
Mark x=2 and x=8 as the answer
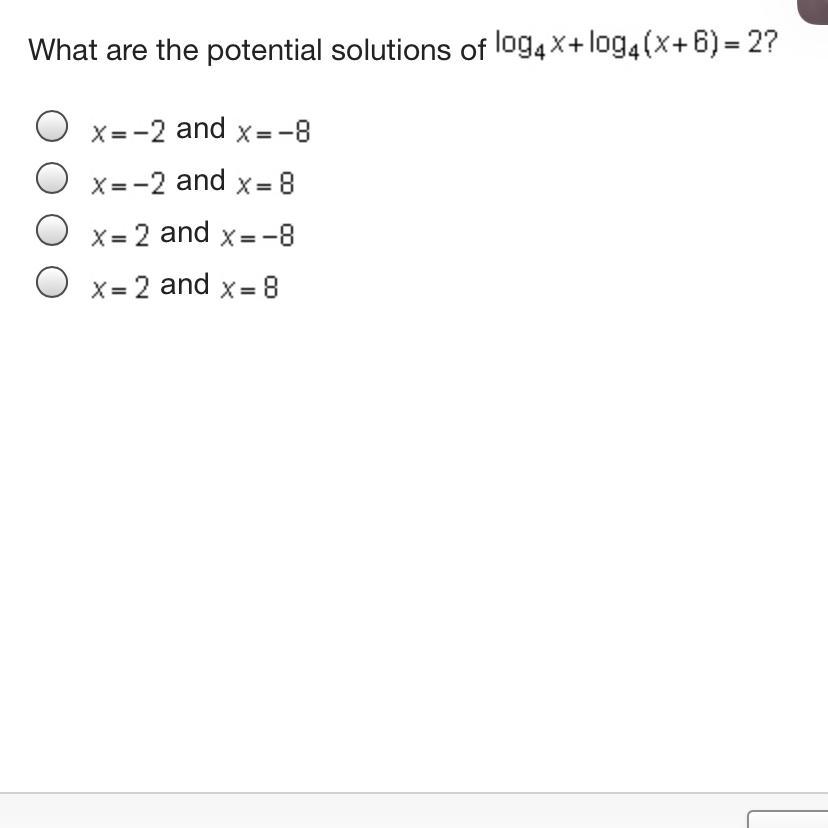pos(52,283)
